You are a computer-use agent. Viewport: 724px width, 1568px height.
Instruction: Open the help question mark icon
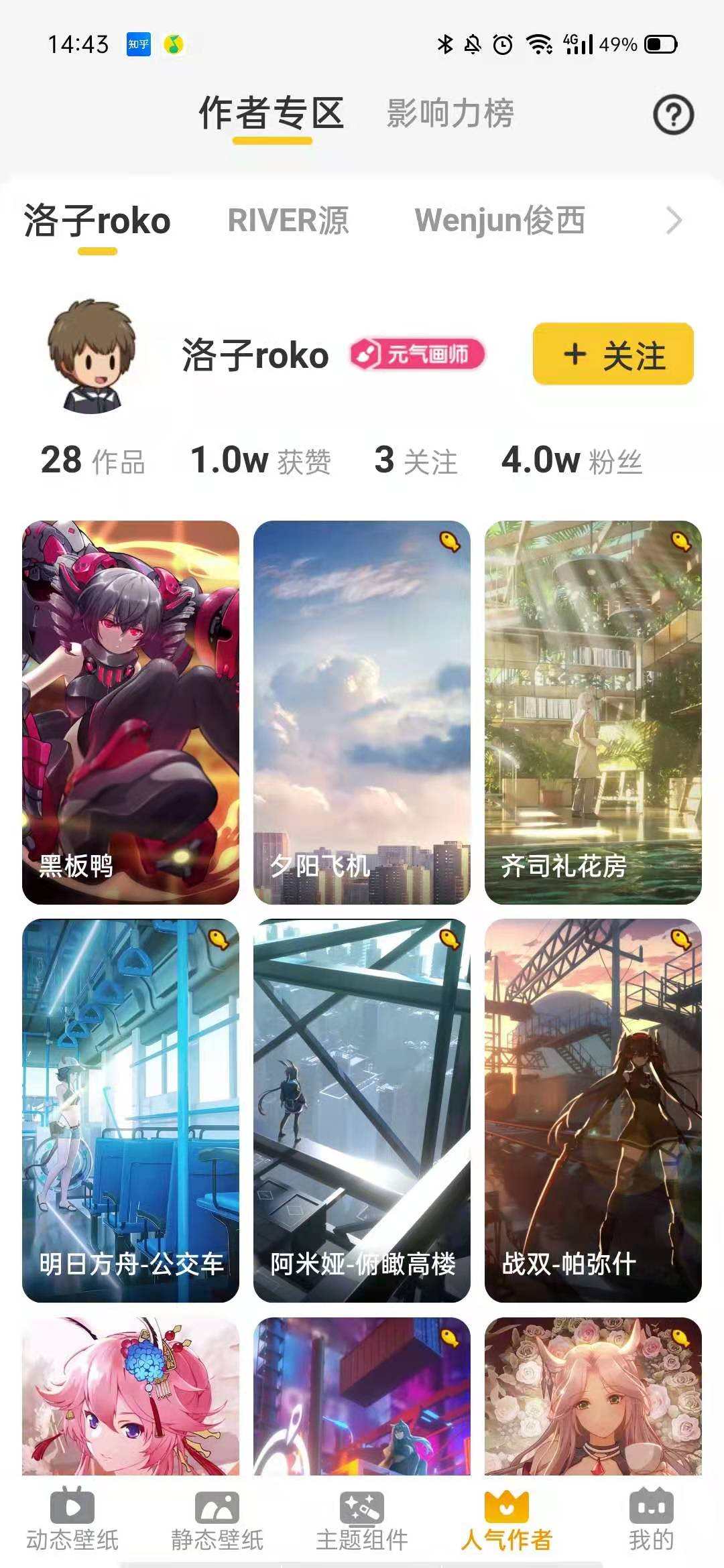[x=673, y=115]
